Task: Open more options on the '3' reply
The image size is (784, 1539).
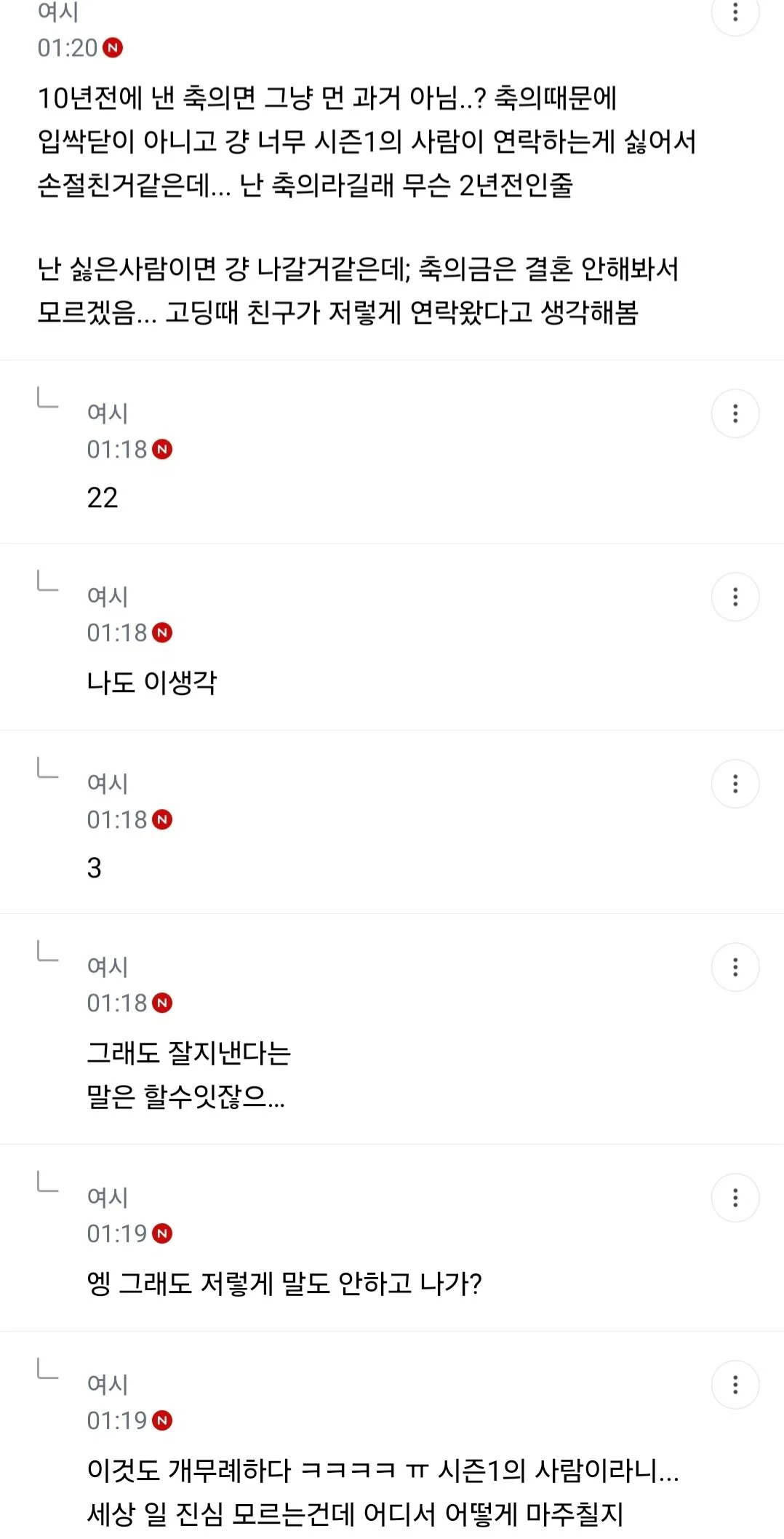Action: click(x=735, y=784)
